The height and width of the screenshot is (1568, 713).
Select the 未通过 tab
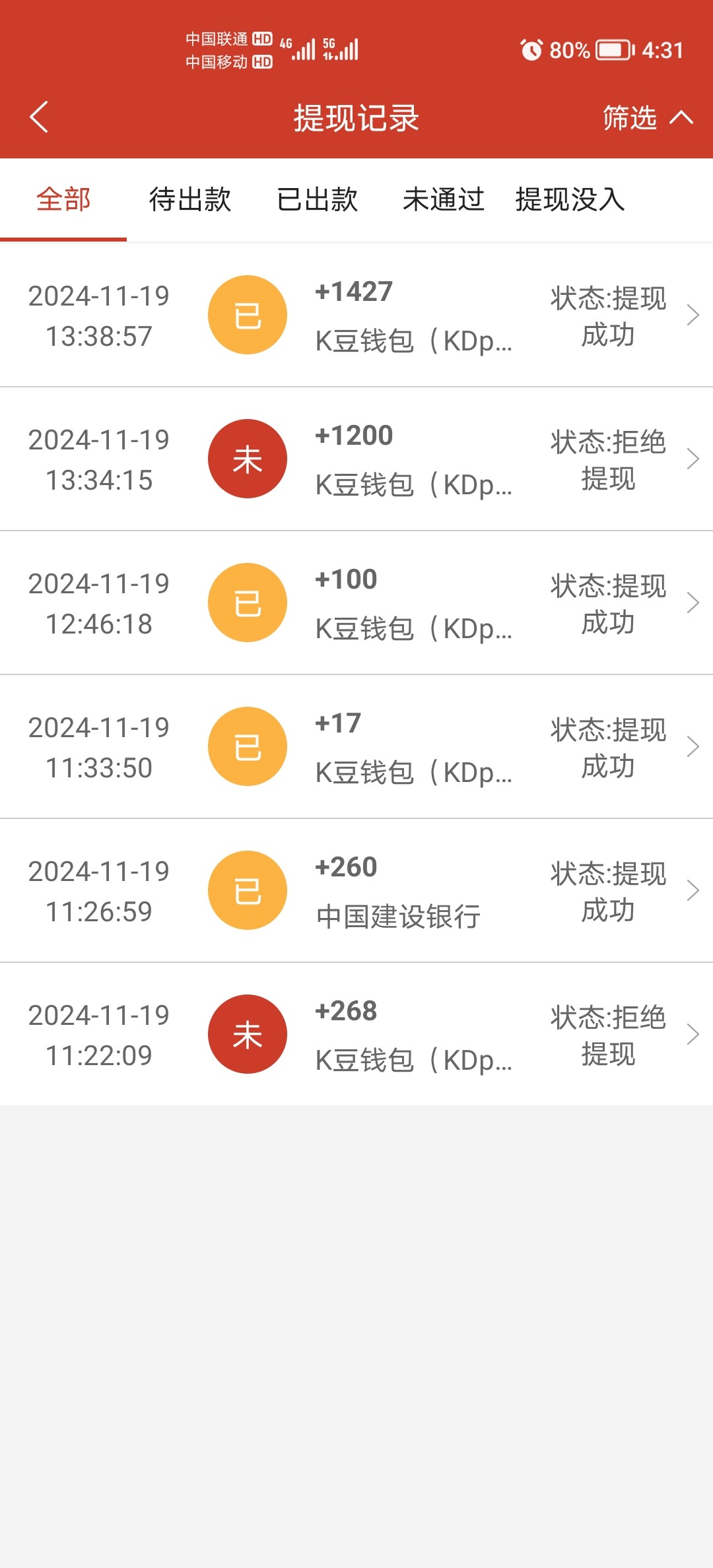(444, 199)
